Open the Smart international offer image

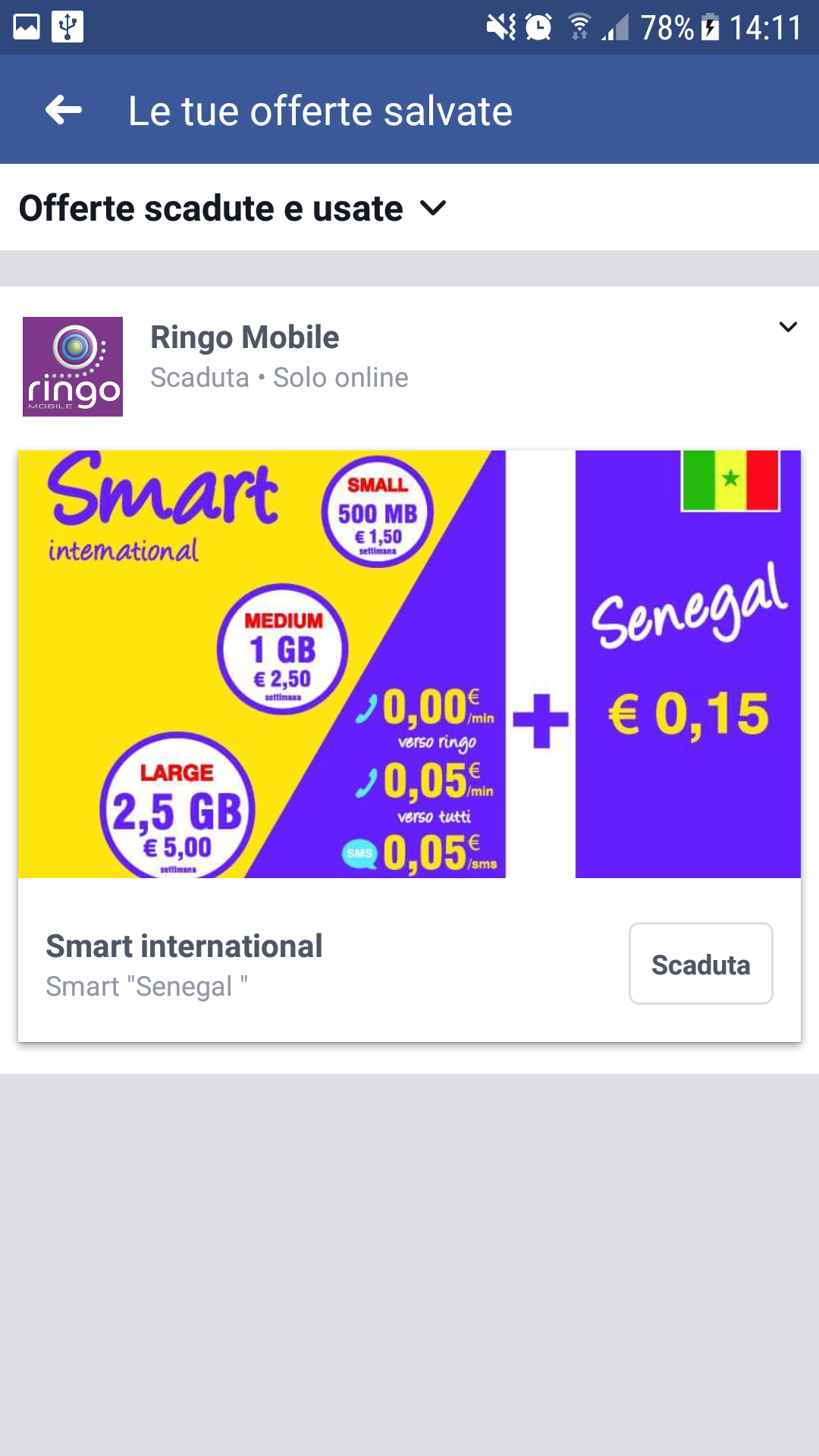click(409, 664)
